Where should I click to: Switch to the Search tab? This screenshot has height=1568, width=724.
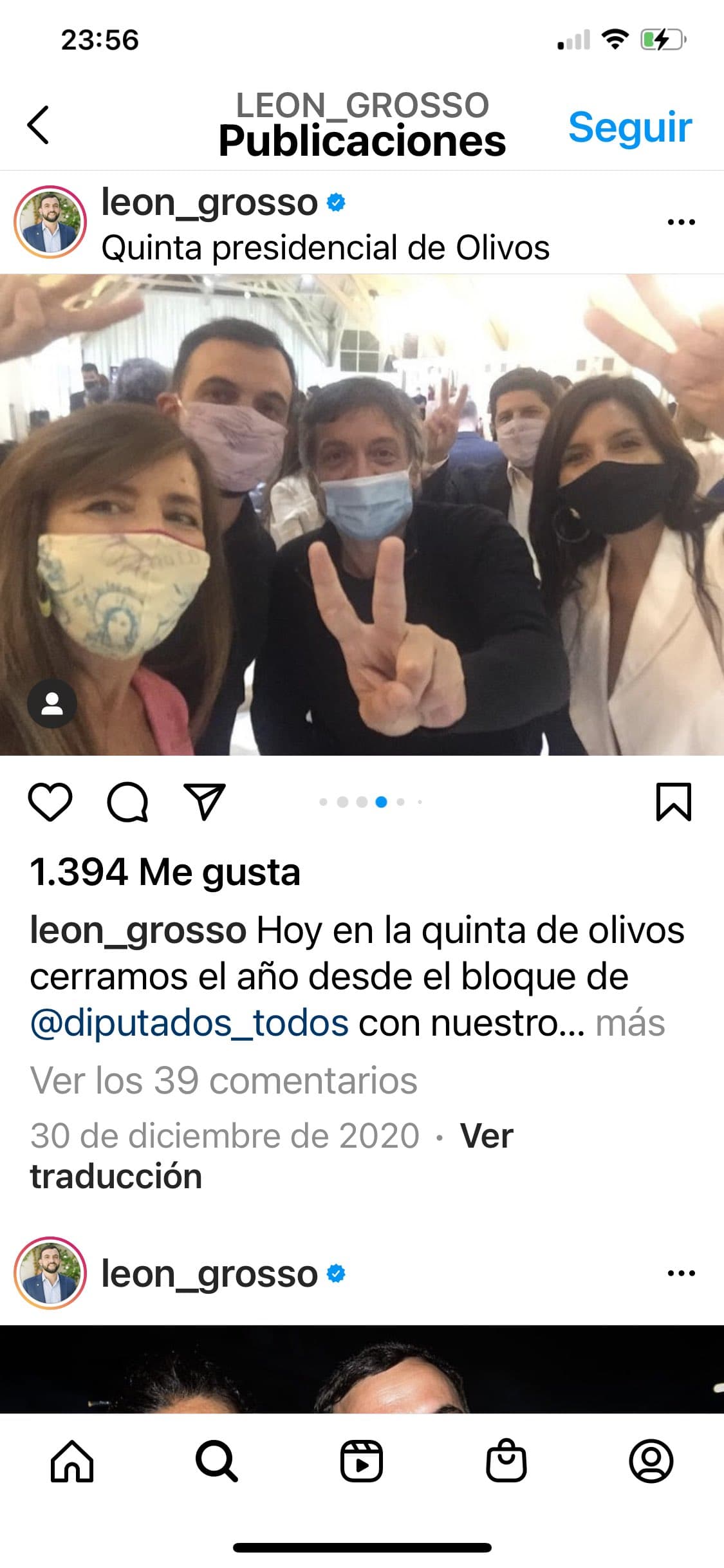(217, 1461)
